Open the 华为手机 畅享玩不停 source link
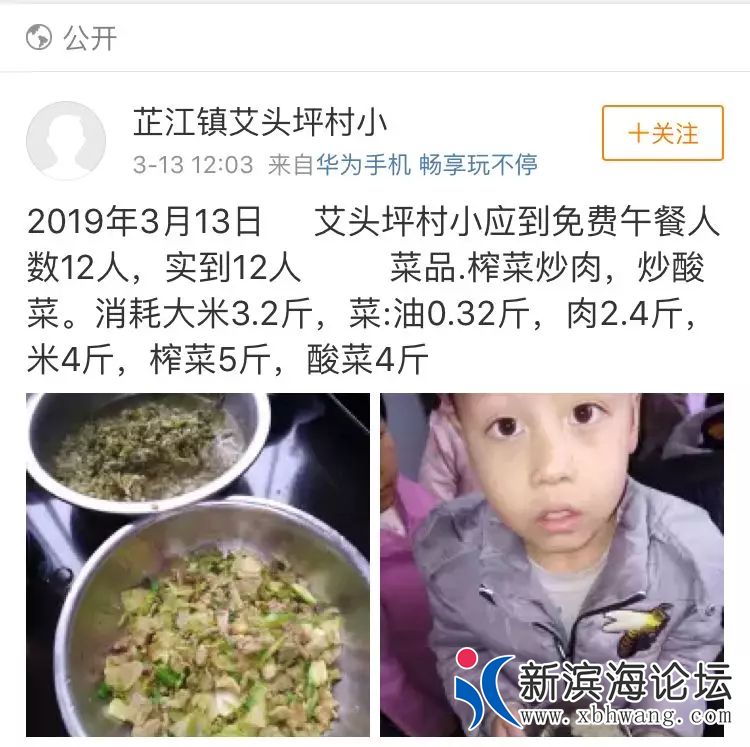The height and width of the screenshot is (747, 750). pyautogui.click(x=427, y=164)
